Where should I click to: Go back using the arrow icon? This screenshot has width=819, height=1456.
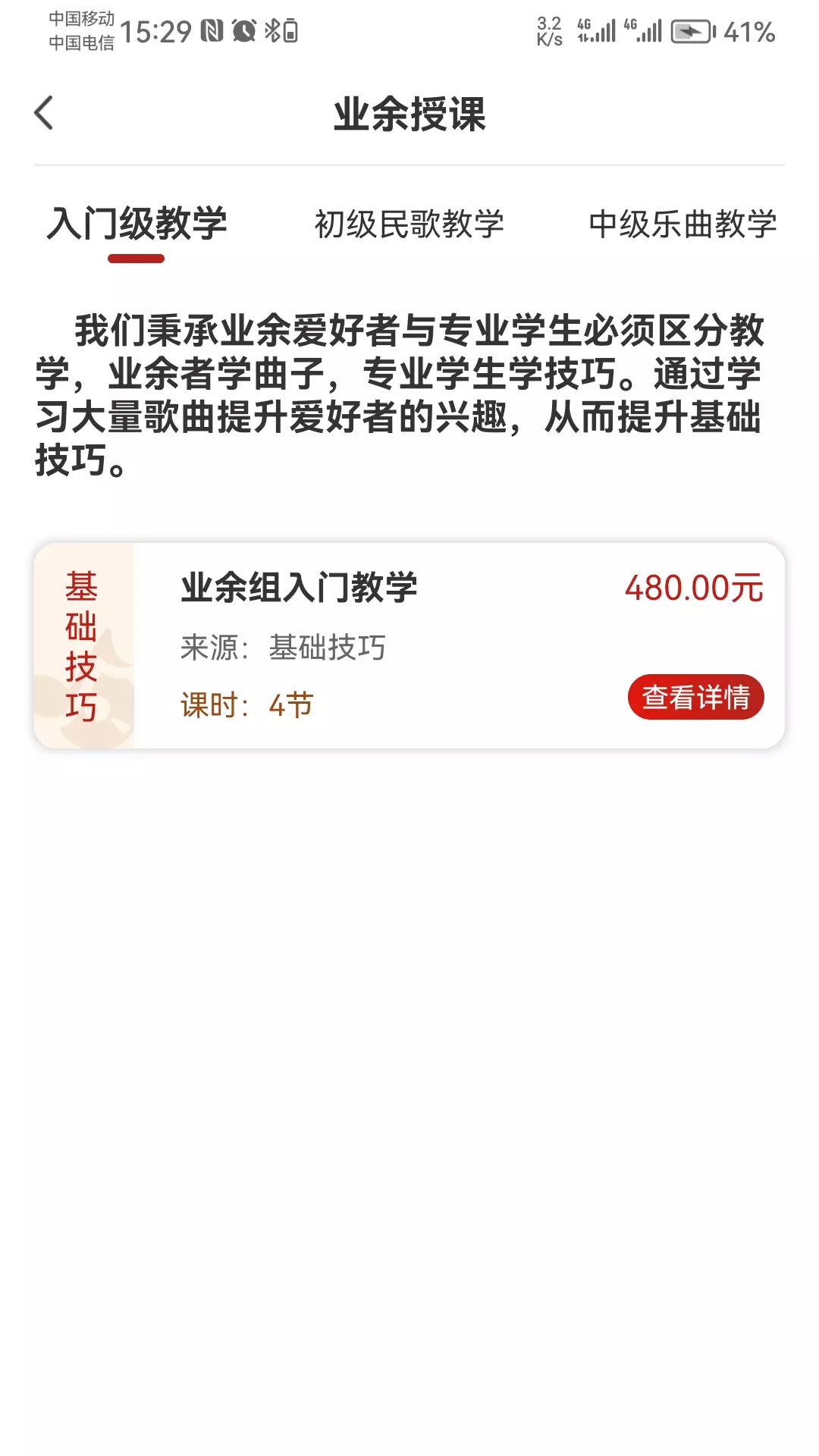(x=44, y=113)
